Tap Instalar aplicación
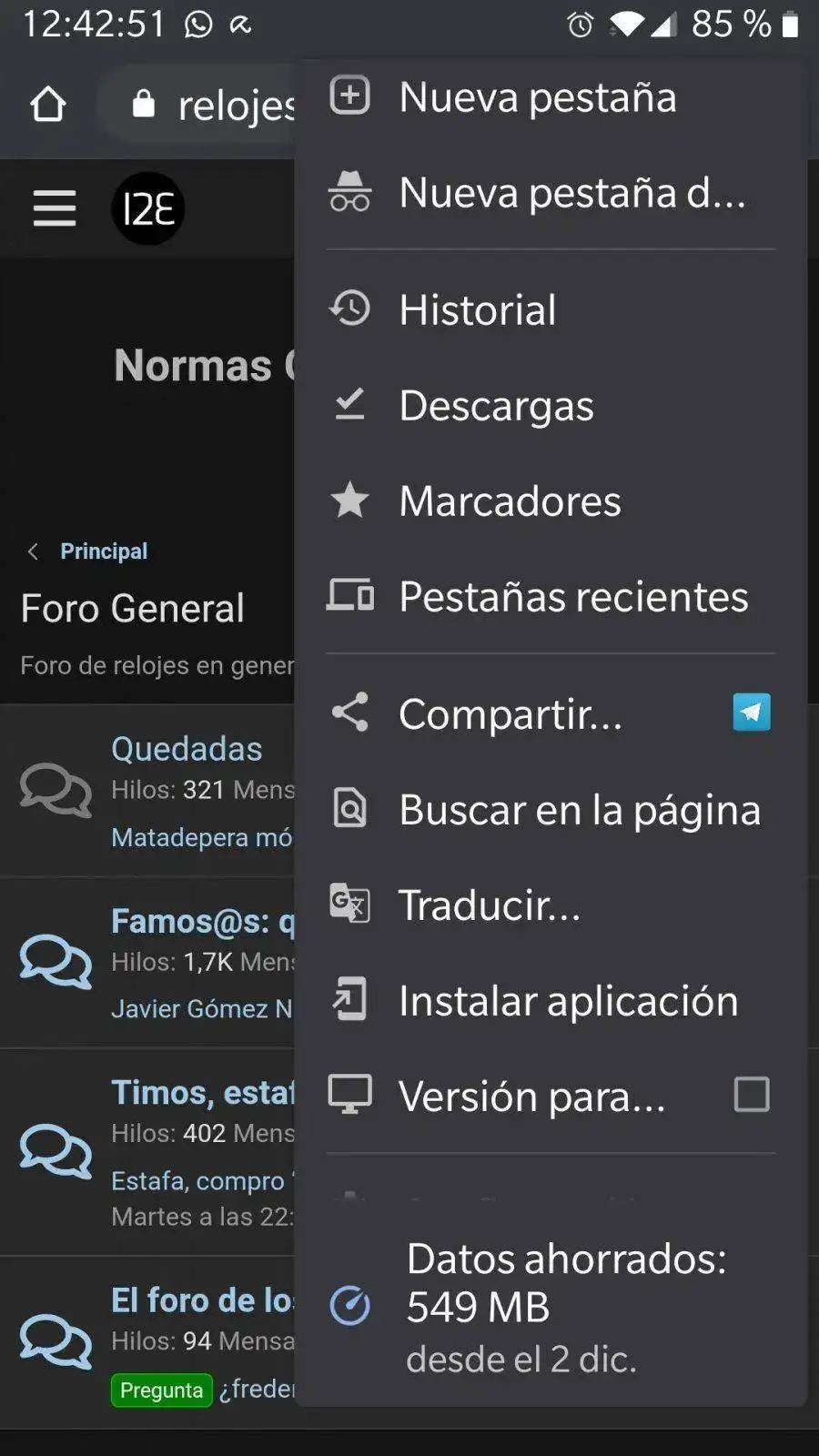 point(568,1001)
